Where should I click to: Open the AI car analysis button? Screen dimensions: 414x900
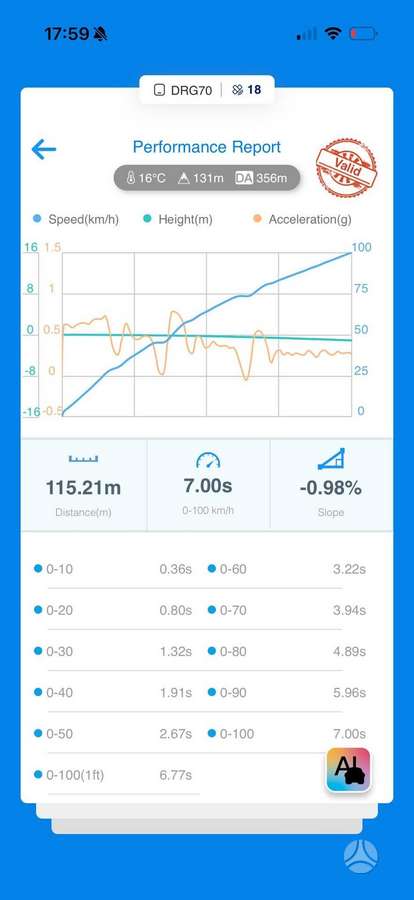[349, 770]
